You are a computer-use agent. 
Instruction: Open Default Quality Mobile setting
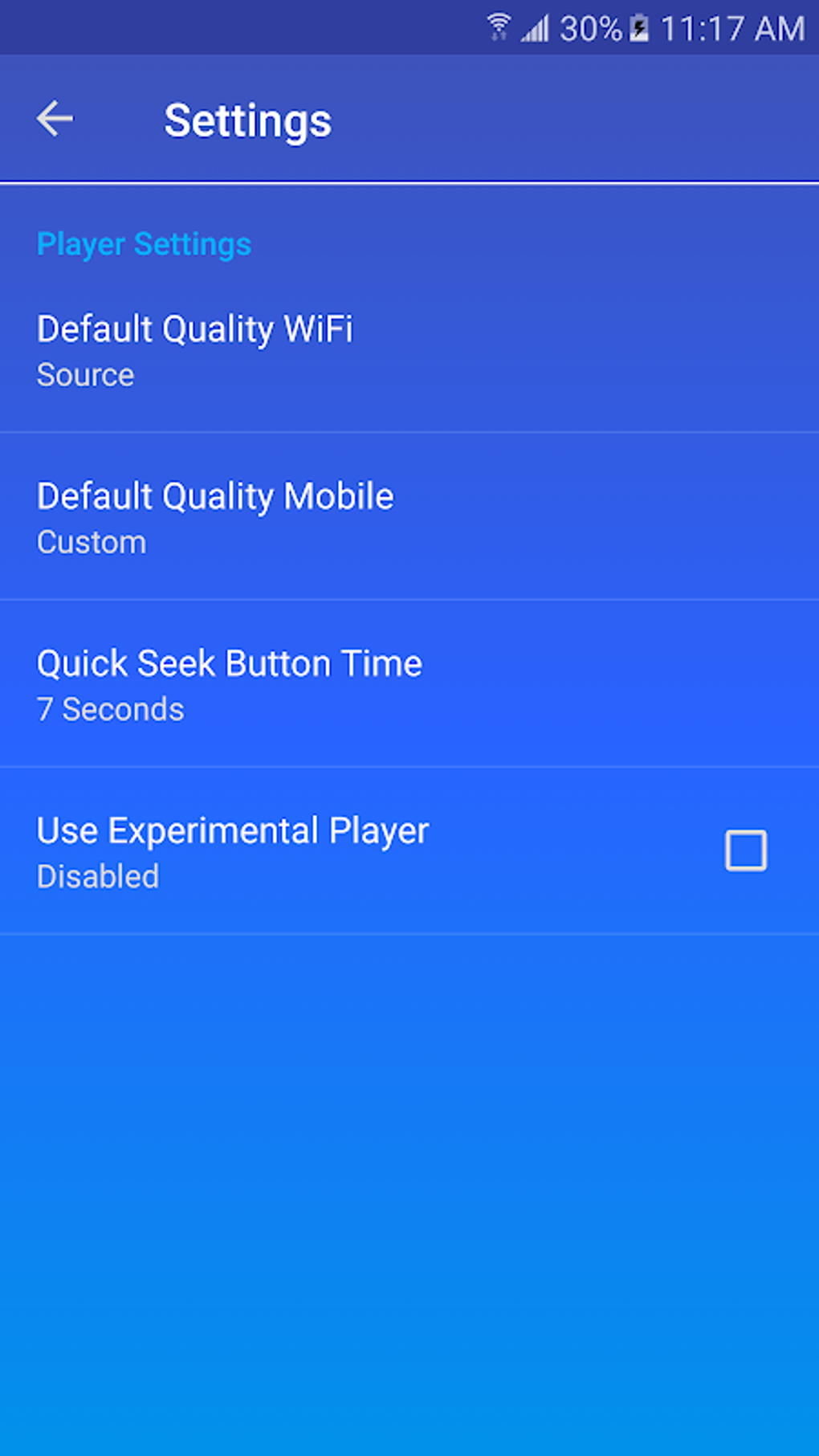click(215, 517)
